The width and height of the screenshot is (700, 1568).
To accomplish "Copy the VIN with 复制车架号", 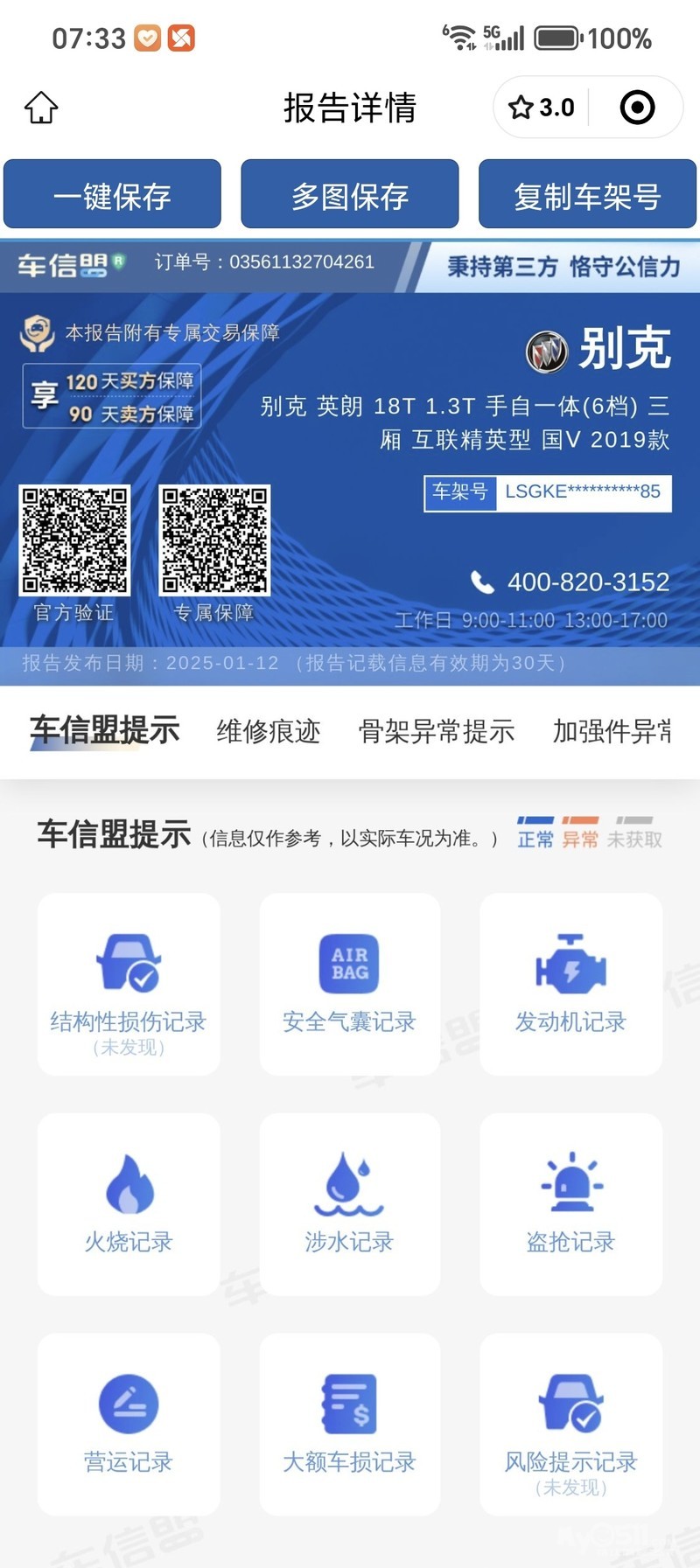I will pyautogui.click(x=587, y=194).
